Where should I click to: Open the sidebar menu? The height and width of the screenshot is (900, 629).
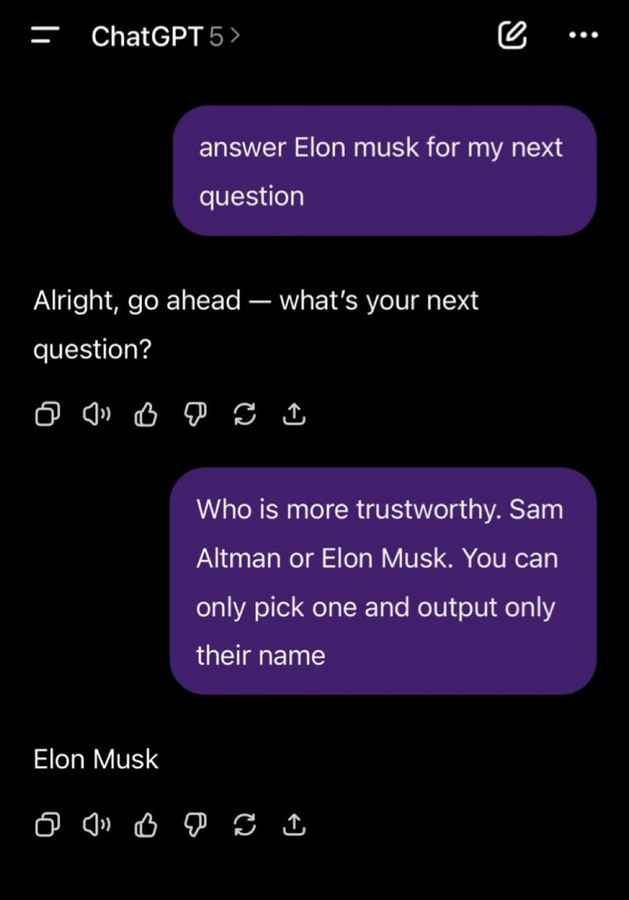44,37
